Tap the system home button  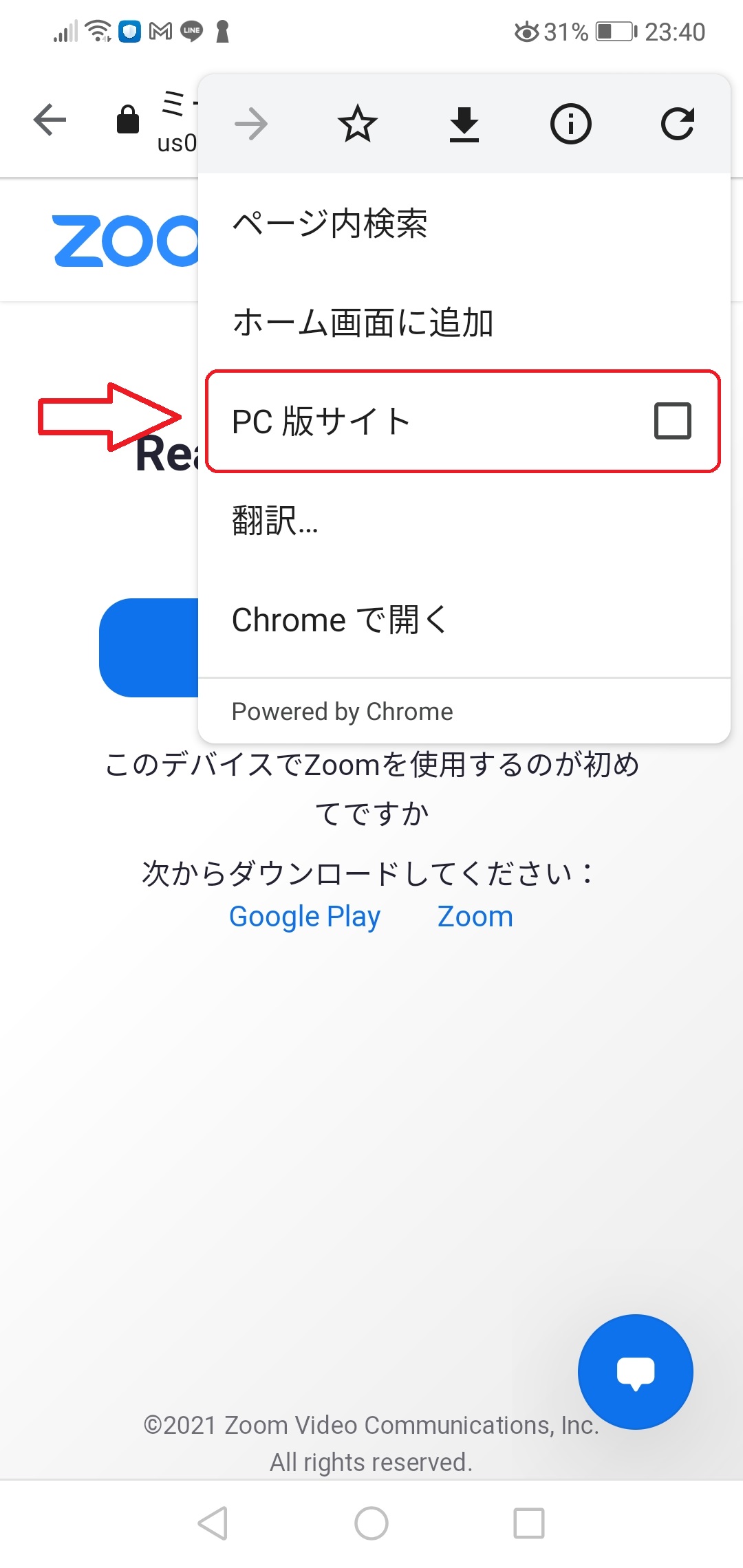371,1523
